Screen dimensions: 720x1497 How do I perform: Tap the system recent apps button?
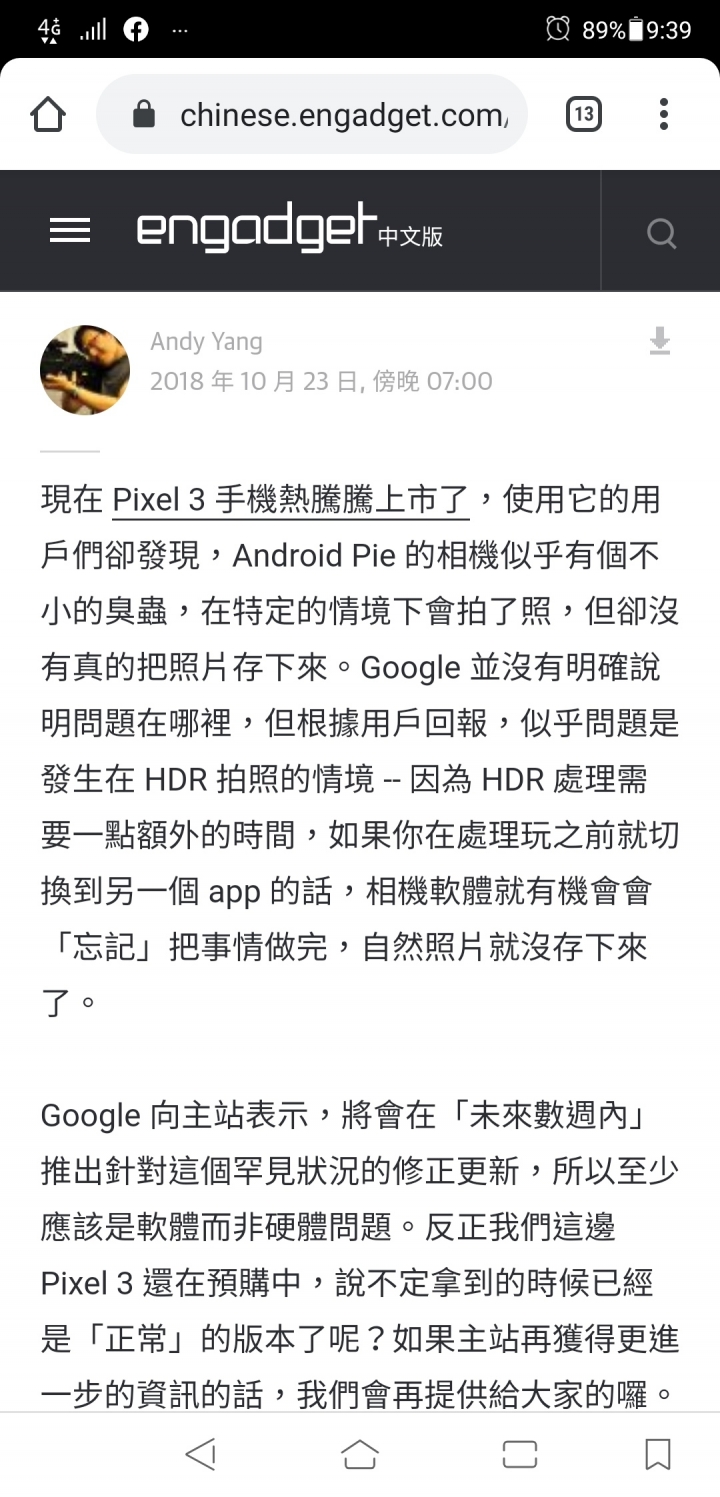pyautogui.click(x=519, y=1454)
